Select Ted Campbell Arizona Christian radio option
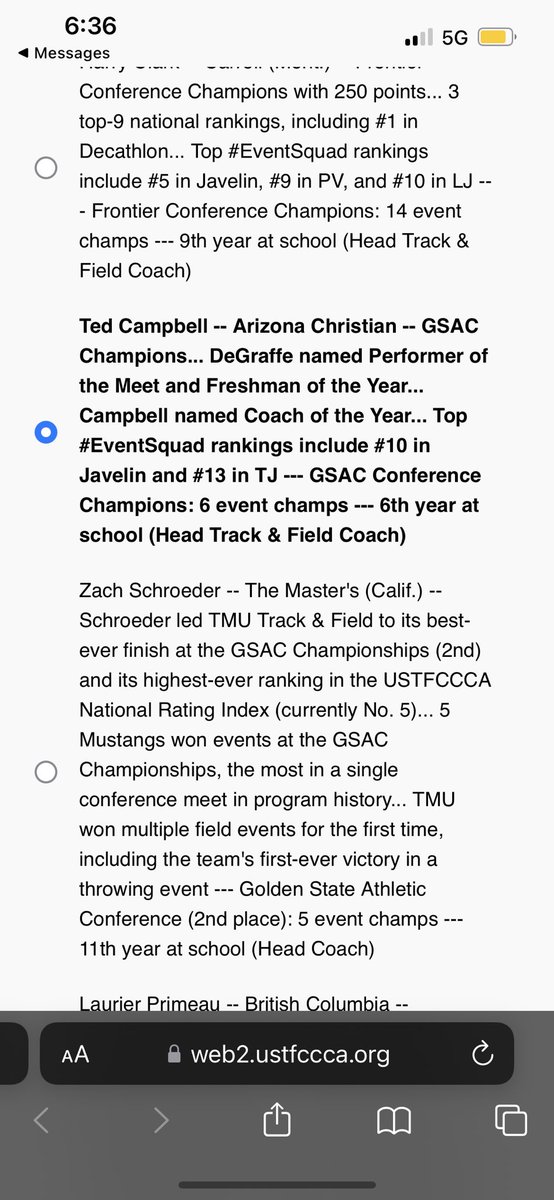The height and width of the screenshot is (1200, 554). pos(45,432)
